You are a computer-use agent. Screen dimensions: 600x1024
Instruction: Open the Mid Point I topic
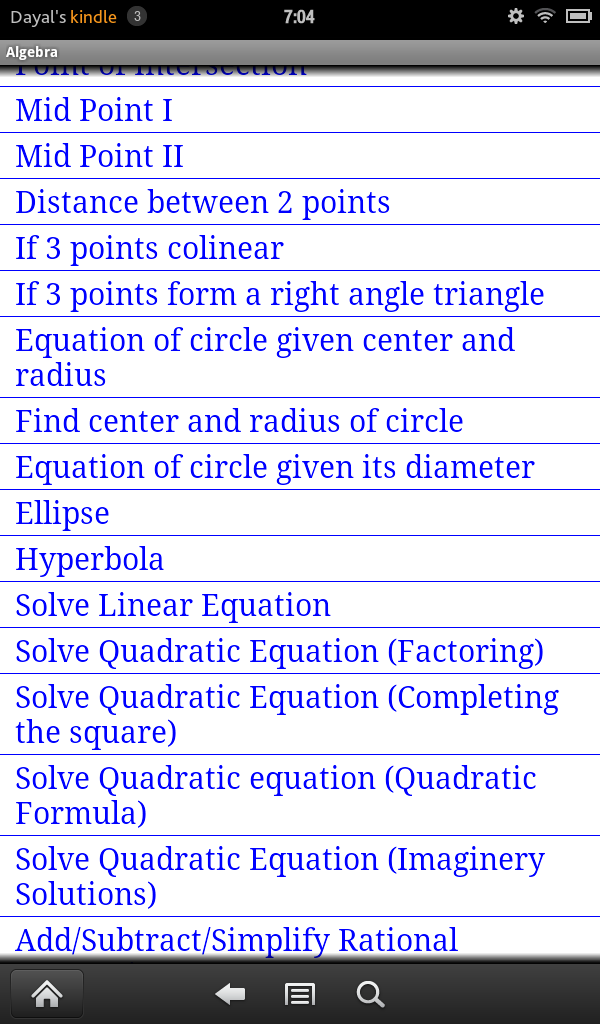(x=94, y=110)
